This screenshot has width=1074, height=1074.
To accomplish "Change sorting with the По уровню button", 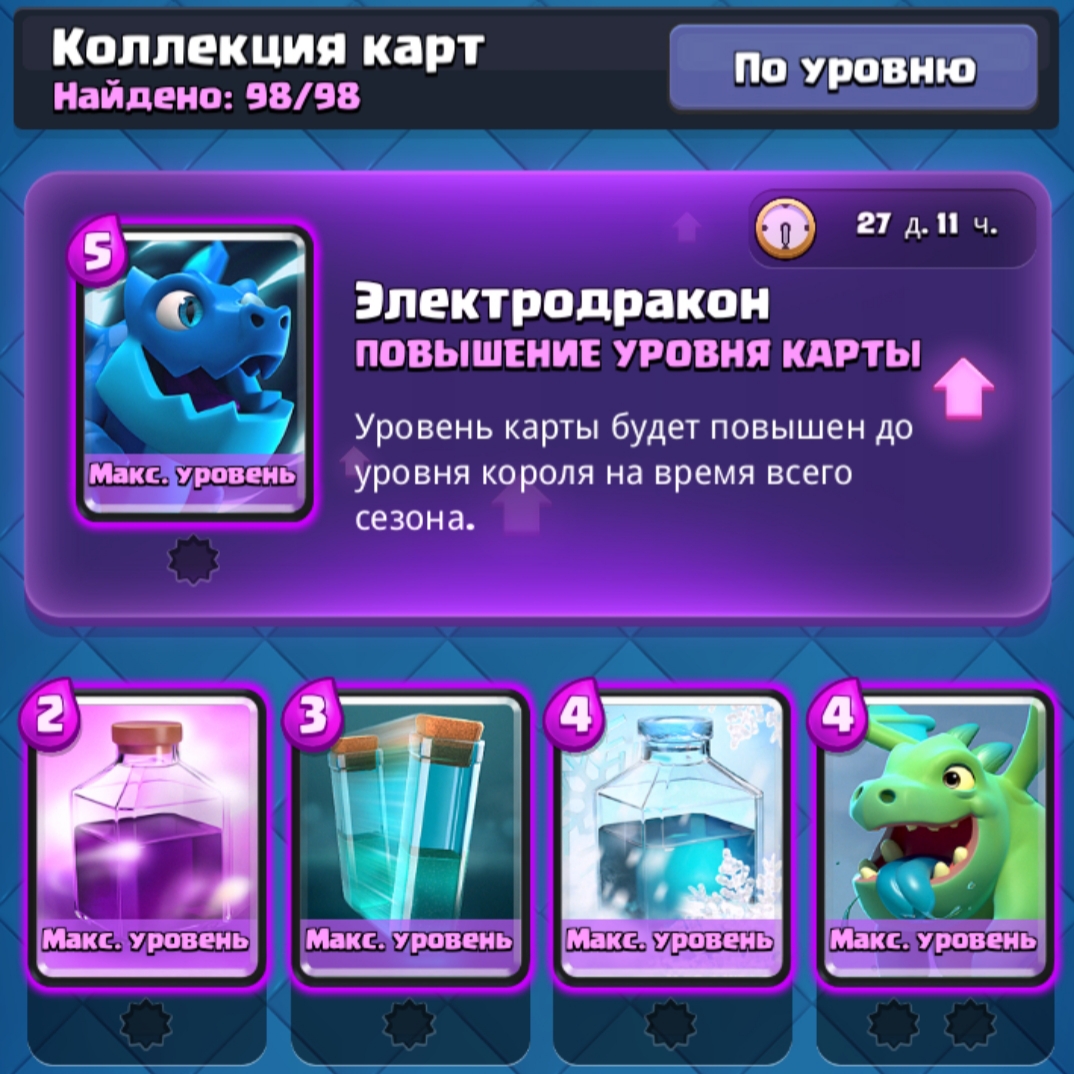I will click(853, 67).
